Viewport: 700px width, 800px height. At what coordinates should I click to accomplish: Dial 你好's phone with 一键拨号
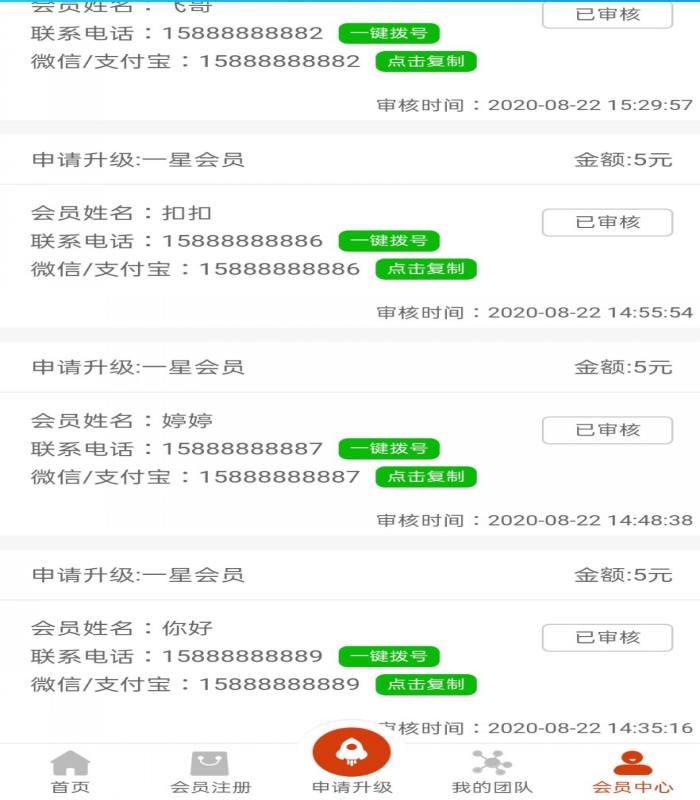(389, 657)
